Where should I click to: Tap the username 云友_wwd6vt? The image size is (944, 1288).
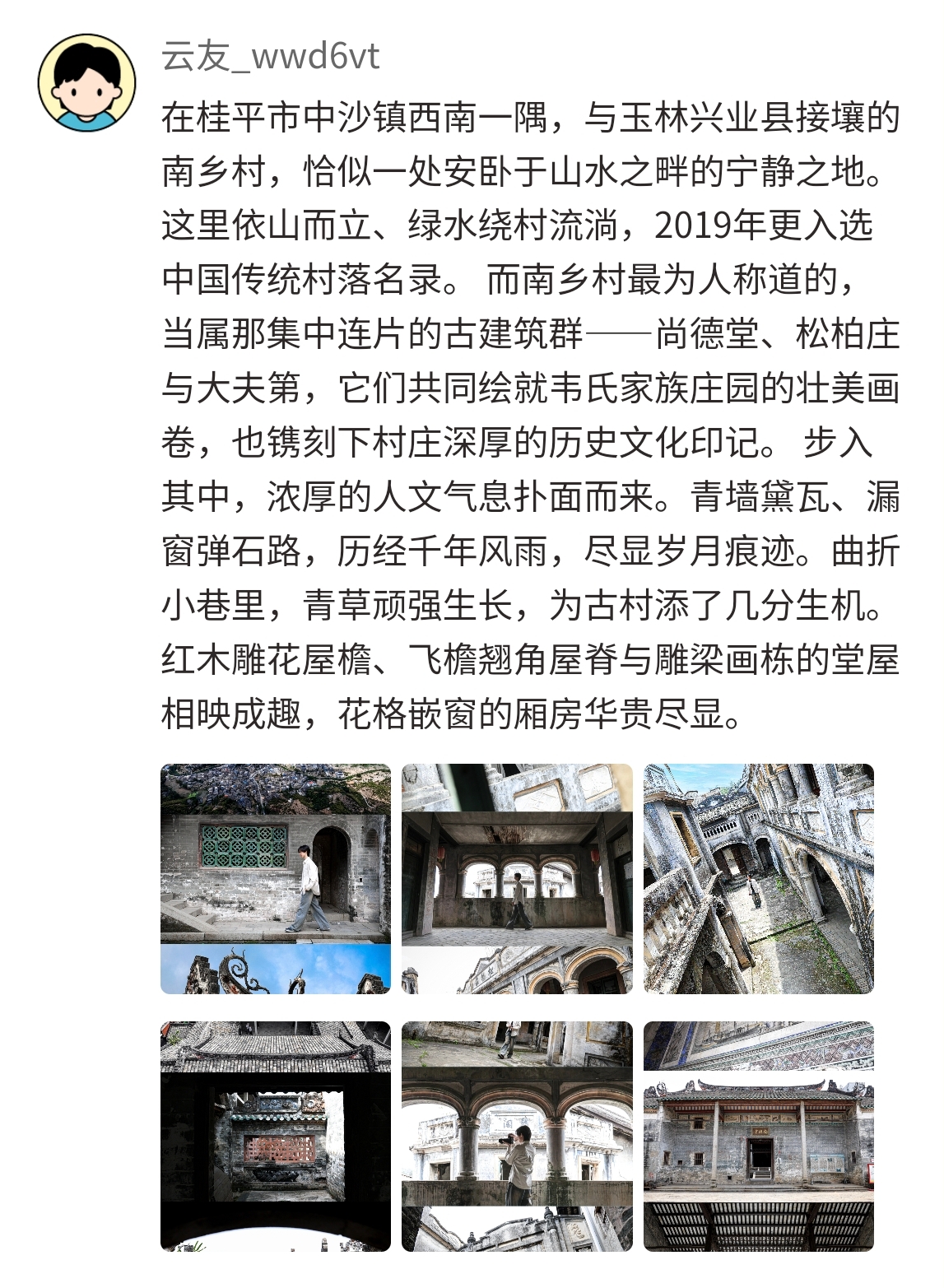click(270, 56)
